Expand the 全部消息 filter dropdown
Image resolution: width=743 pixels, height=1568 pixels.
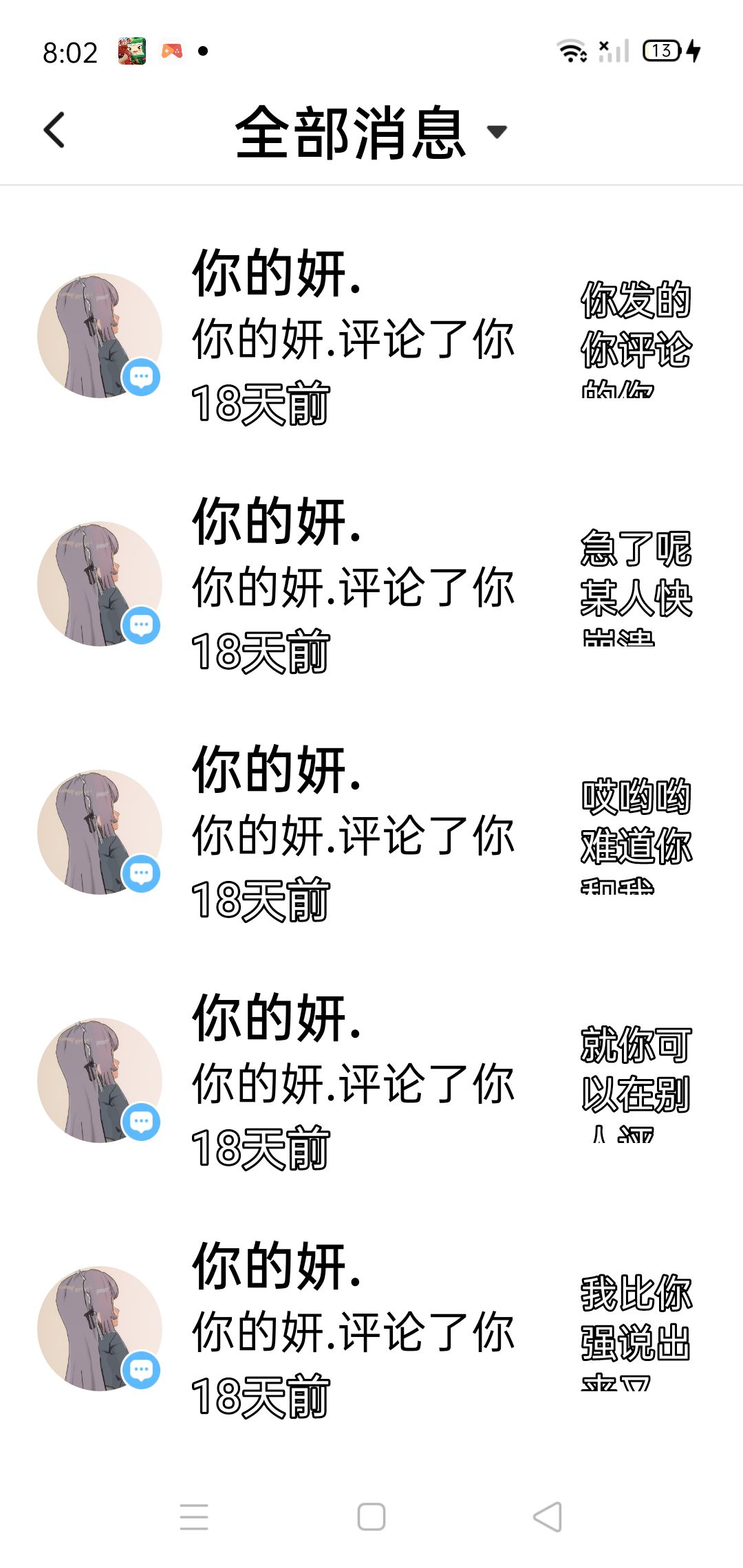click(371, 132)
